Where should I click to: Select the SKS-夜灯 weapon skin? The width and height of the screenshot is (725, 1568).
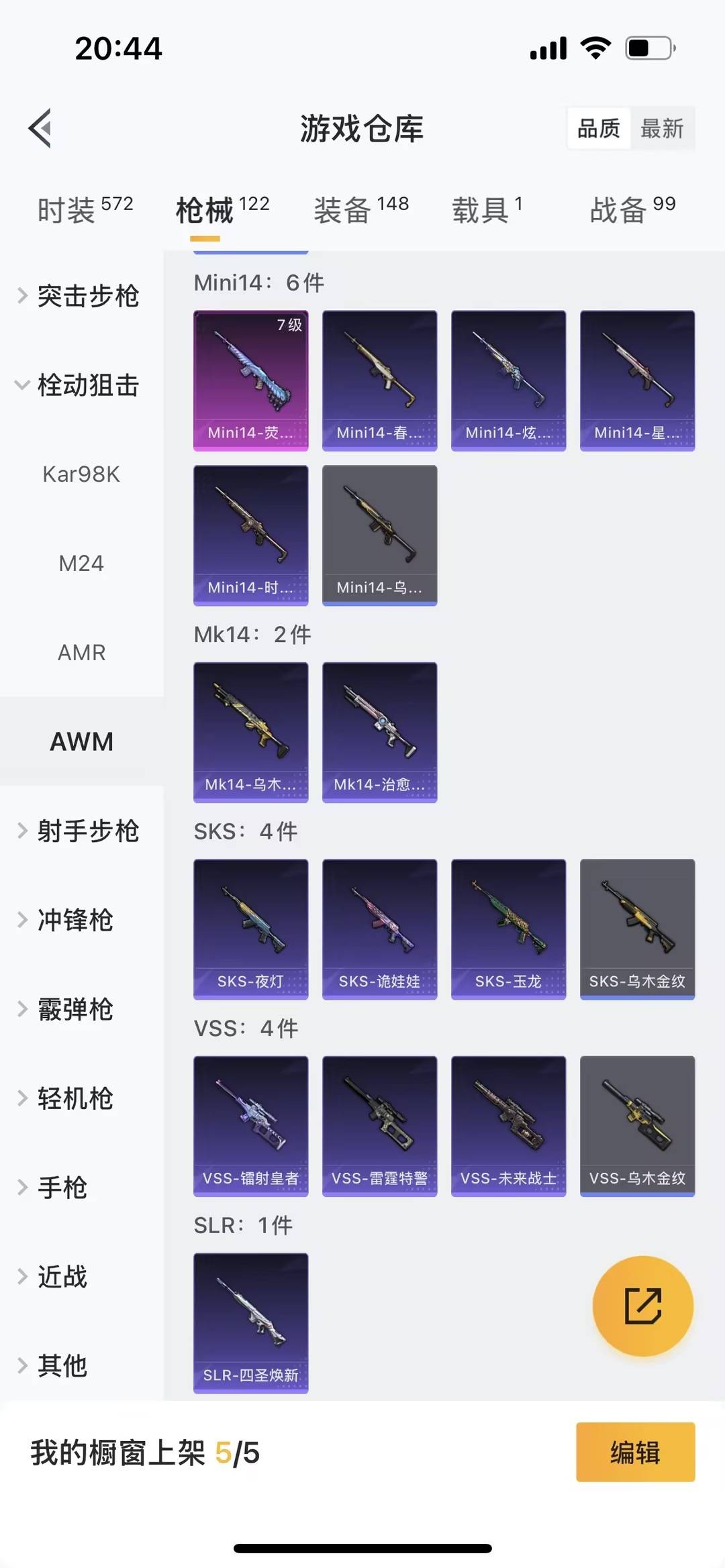(x=250, y=930)
